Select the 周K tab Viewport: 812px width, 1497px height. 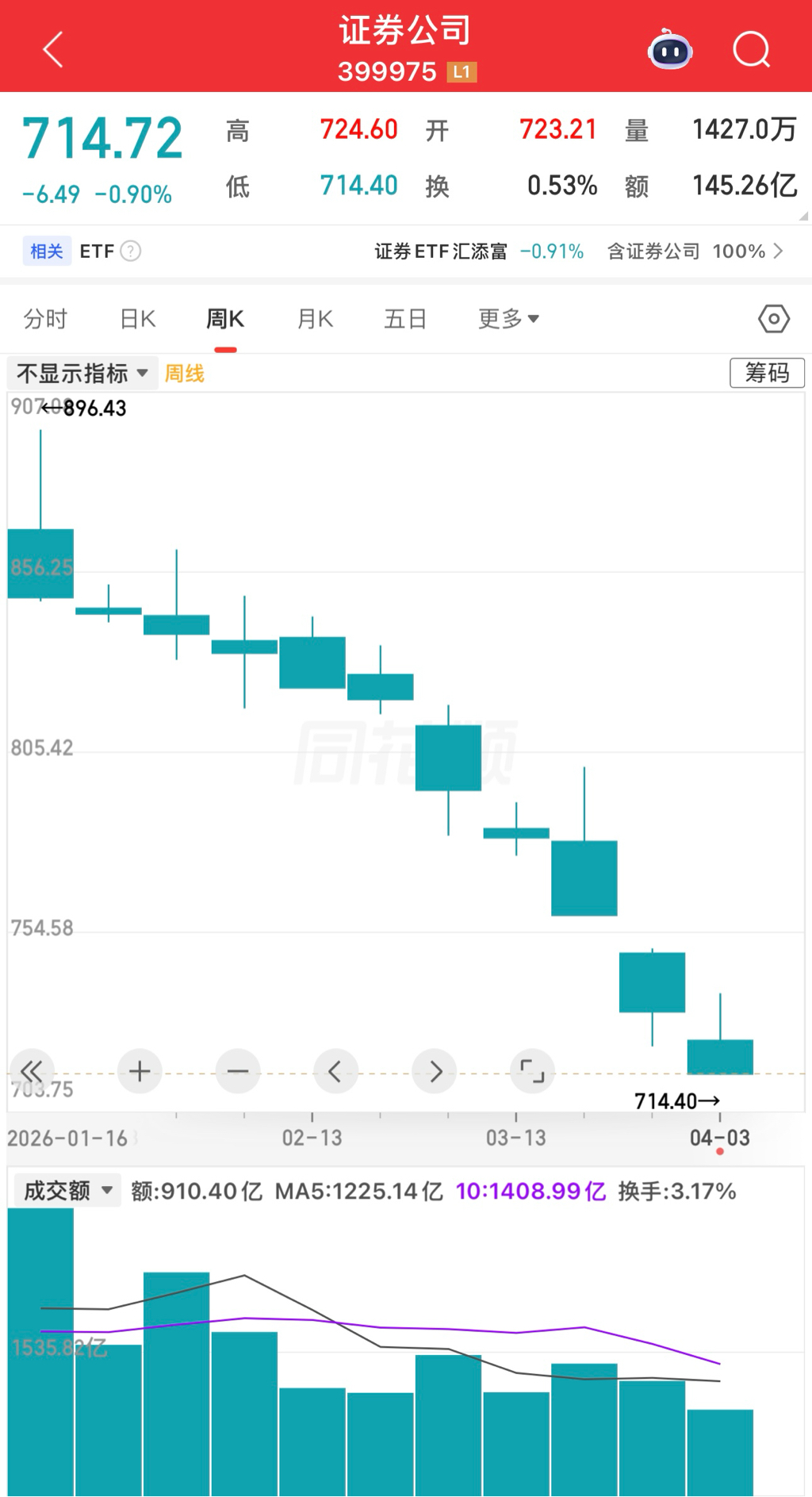(x=225, y=319)
